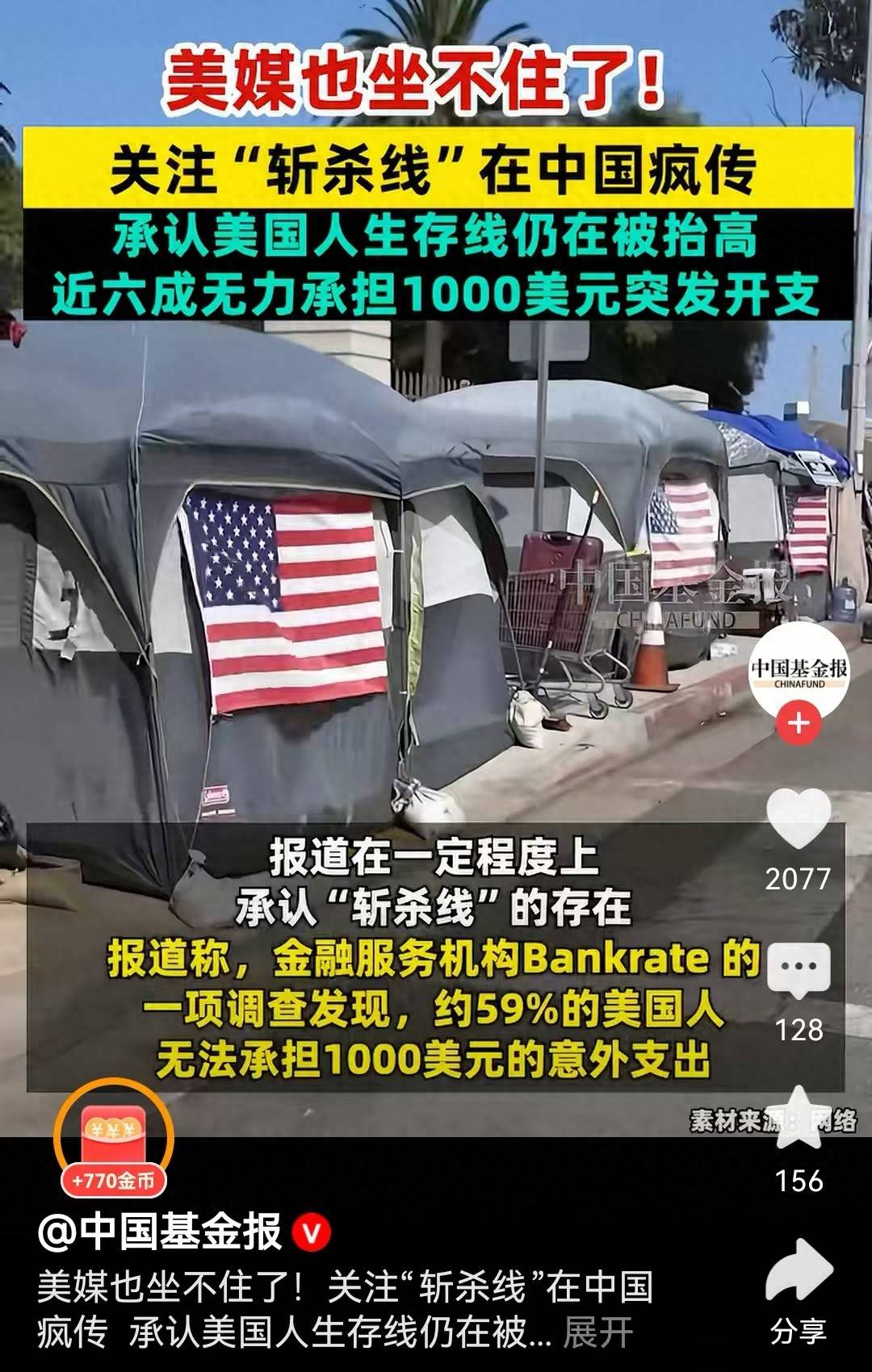This screenshot has width=872, height=1372.
Task: Like this video
Action: (x=798, y=819)
